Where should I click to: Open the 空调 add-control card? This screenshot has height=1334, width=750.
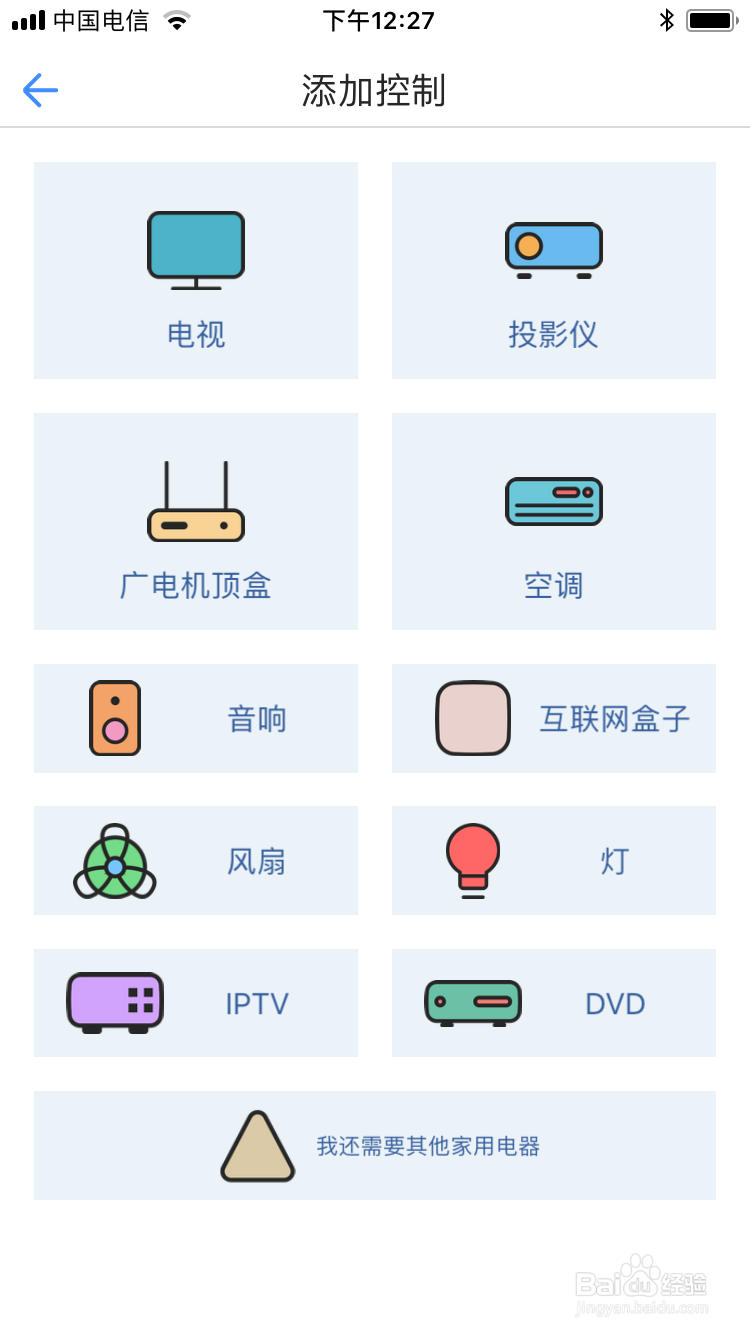(x=553, y=521)
